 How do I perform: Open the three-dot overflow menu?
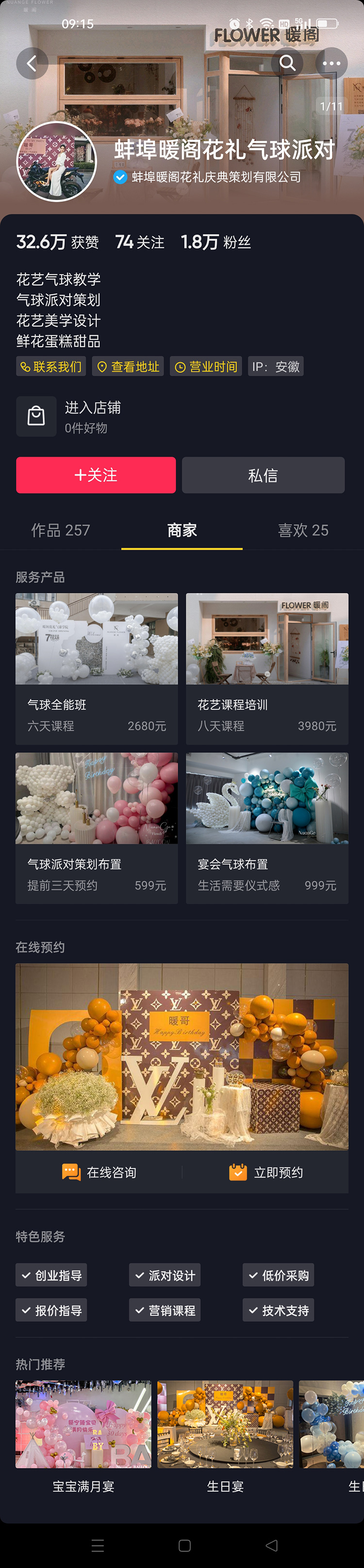click(332, 63)
